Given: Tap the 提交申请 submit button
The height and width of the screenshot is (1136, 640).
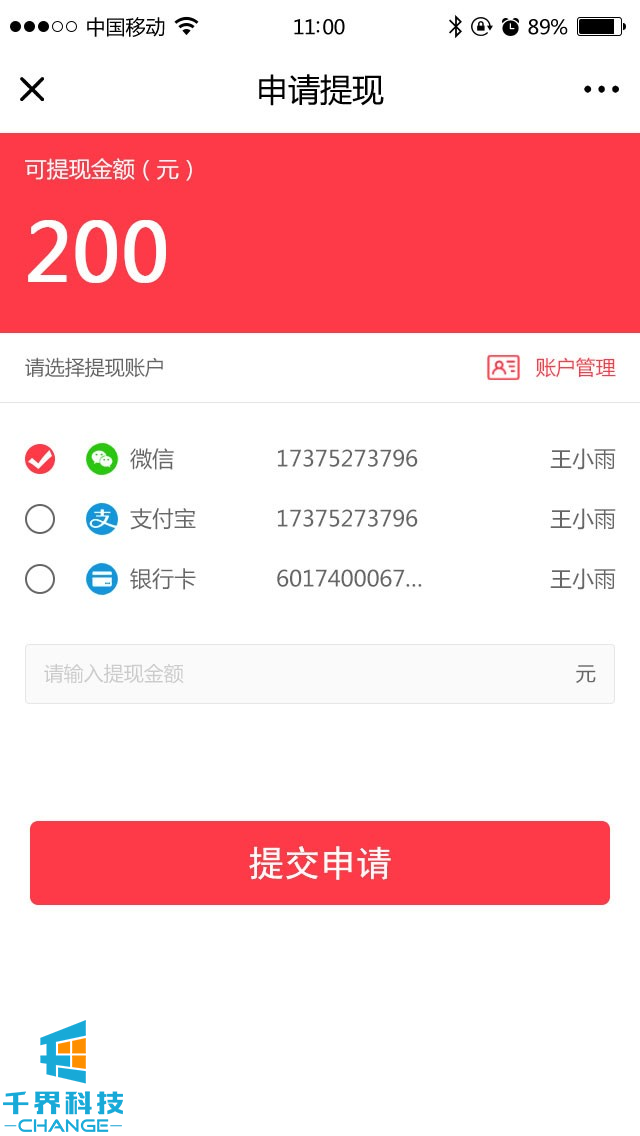Looking at the screenshot, I should click(320, 863).
